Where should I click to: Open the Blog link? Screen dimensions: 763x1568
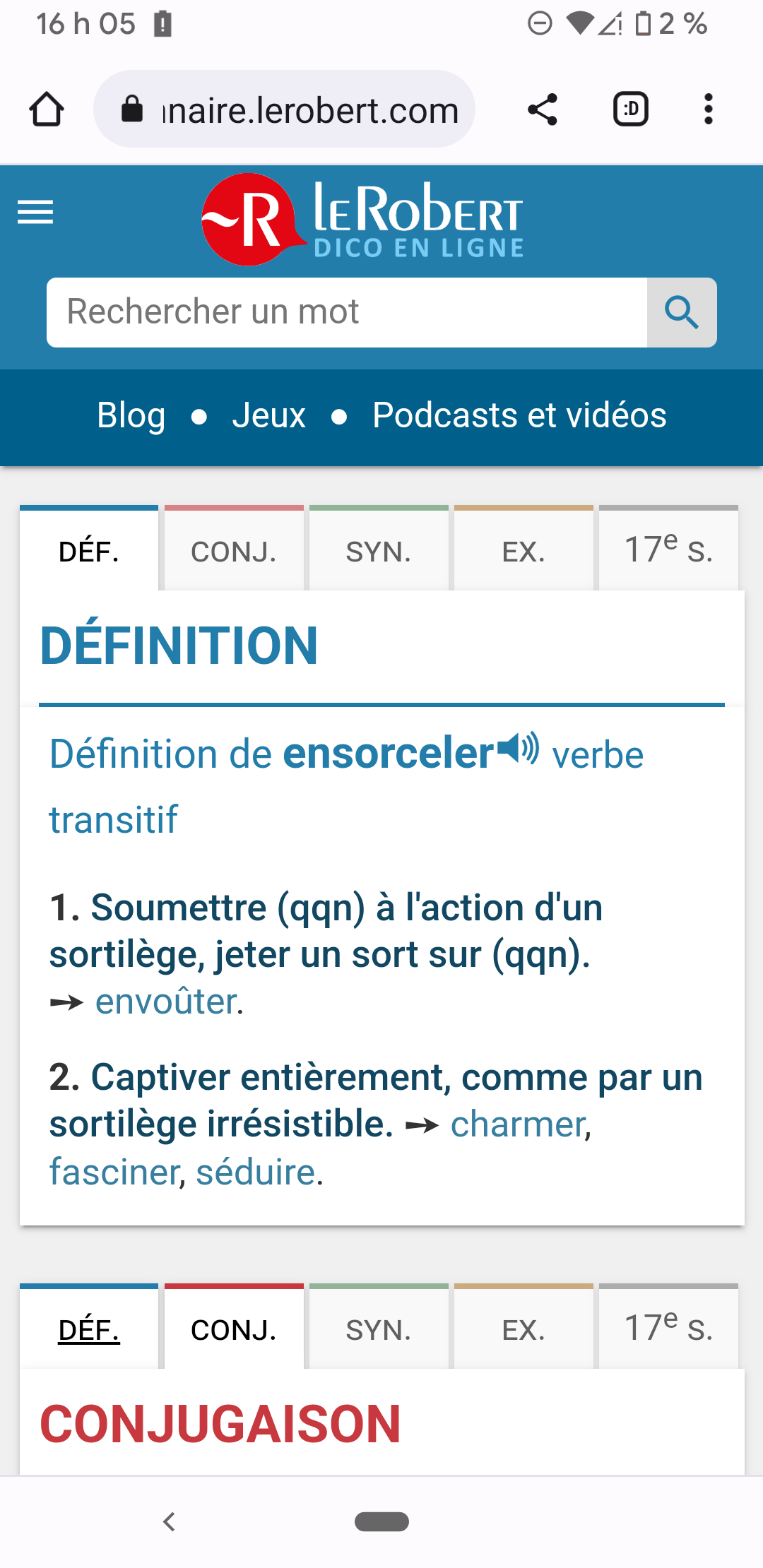(x=131, y=415)
